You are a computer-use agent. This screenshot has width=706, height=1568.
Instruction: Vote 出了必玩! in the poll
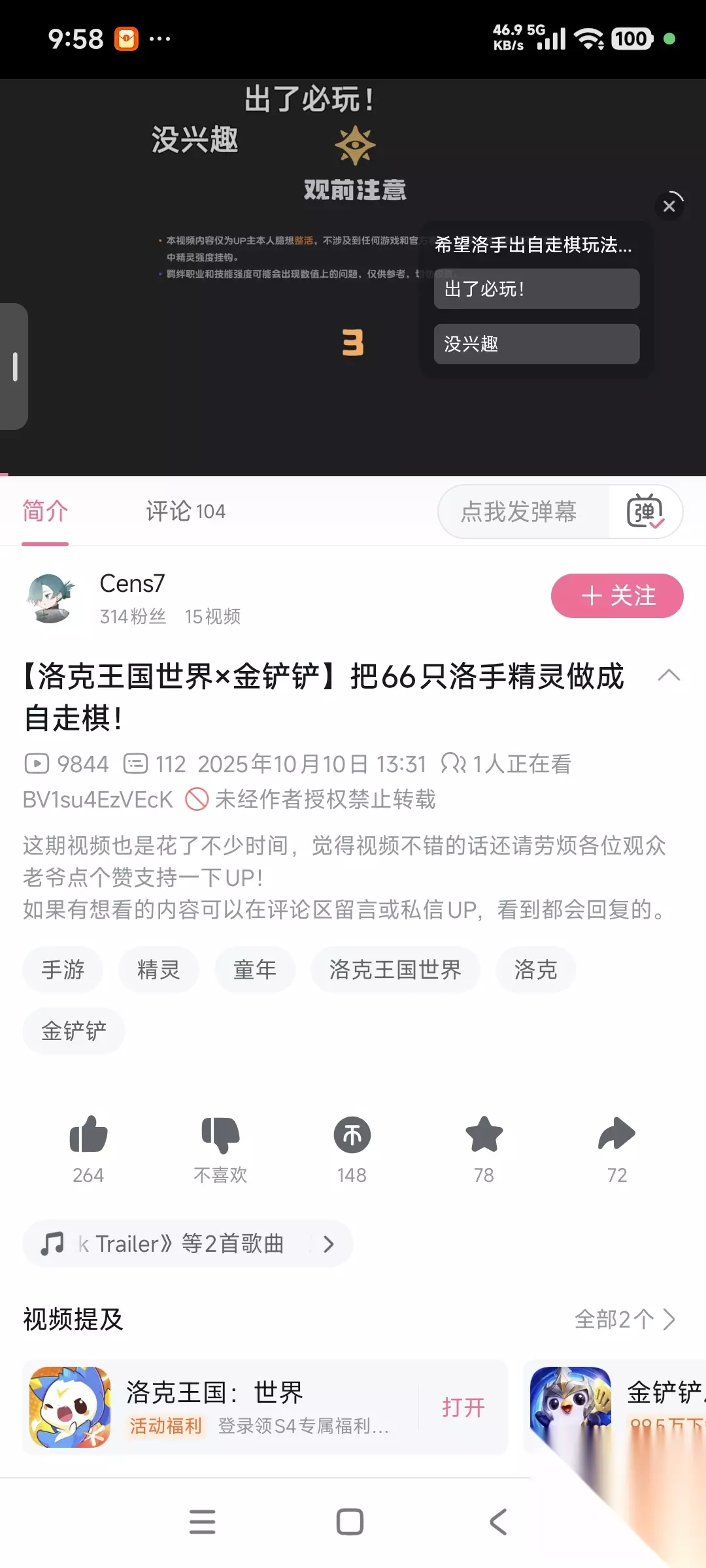pos(537,289)
